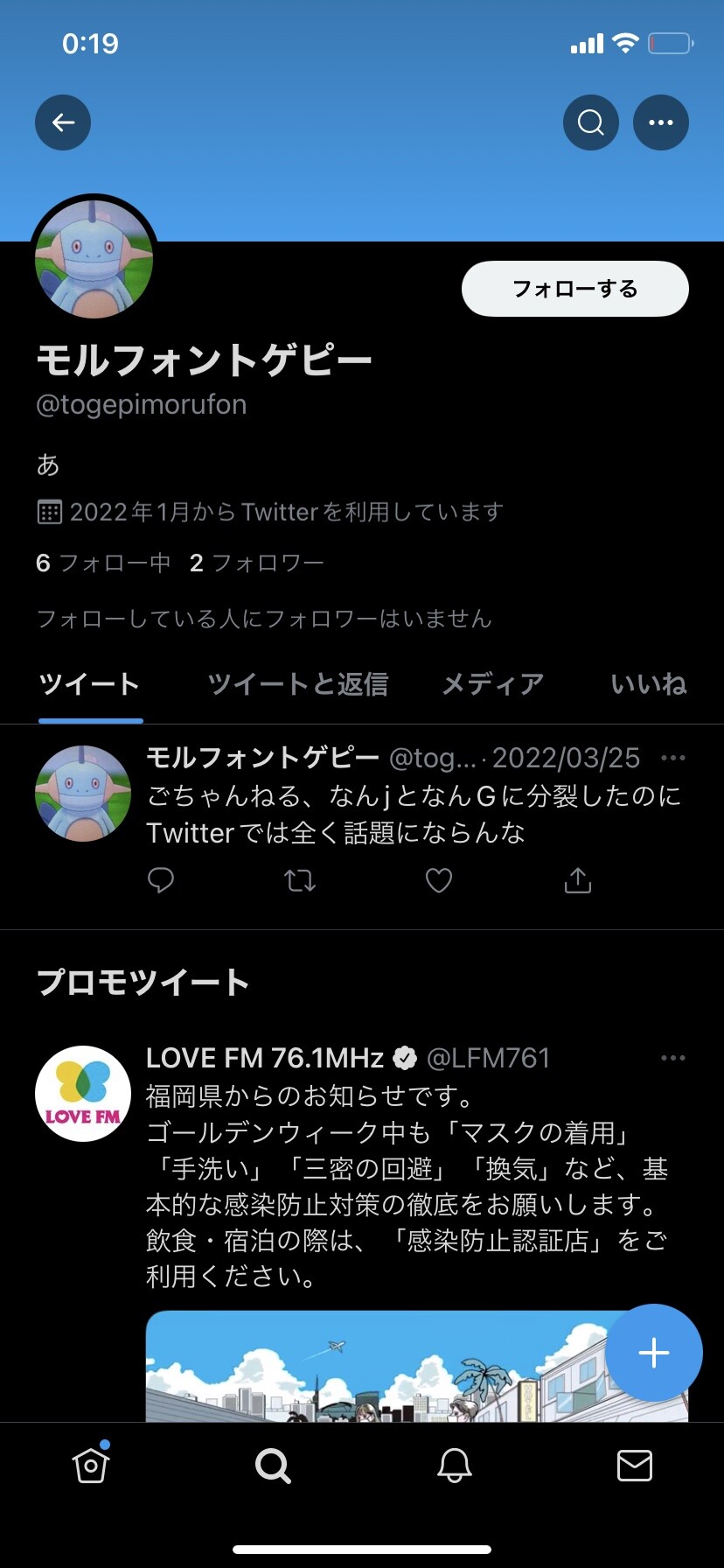Tap the フォローする button

coord(575,289)
